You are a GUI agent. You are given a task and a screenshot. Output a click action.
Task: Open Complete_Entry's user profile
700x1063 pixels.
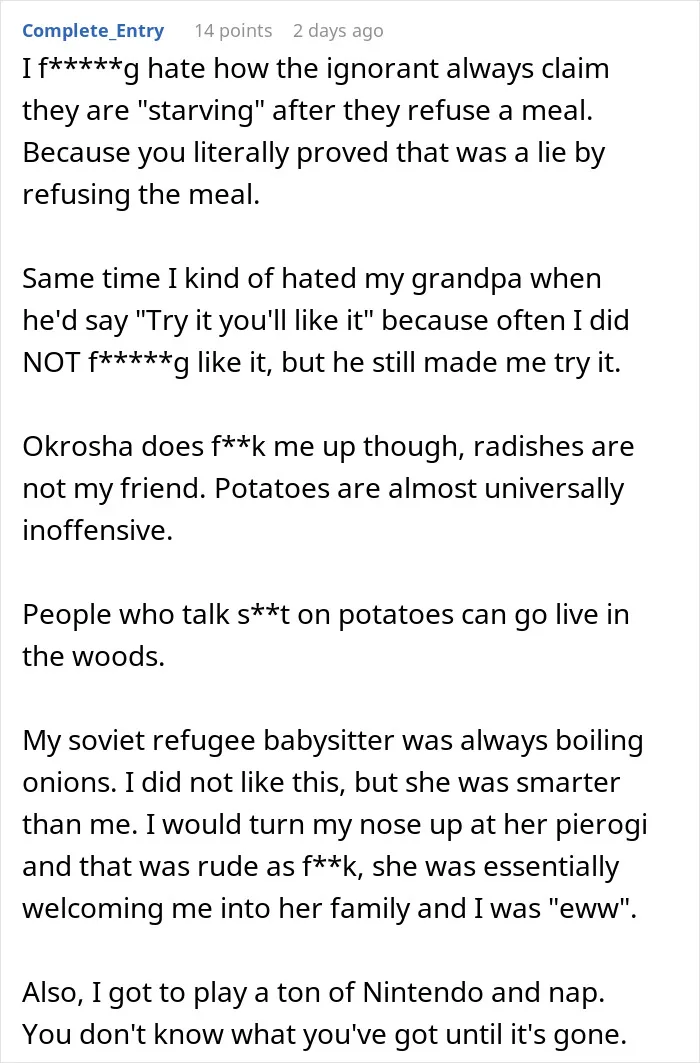pos(93,31)
